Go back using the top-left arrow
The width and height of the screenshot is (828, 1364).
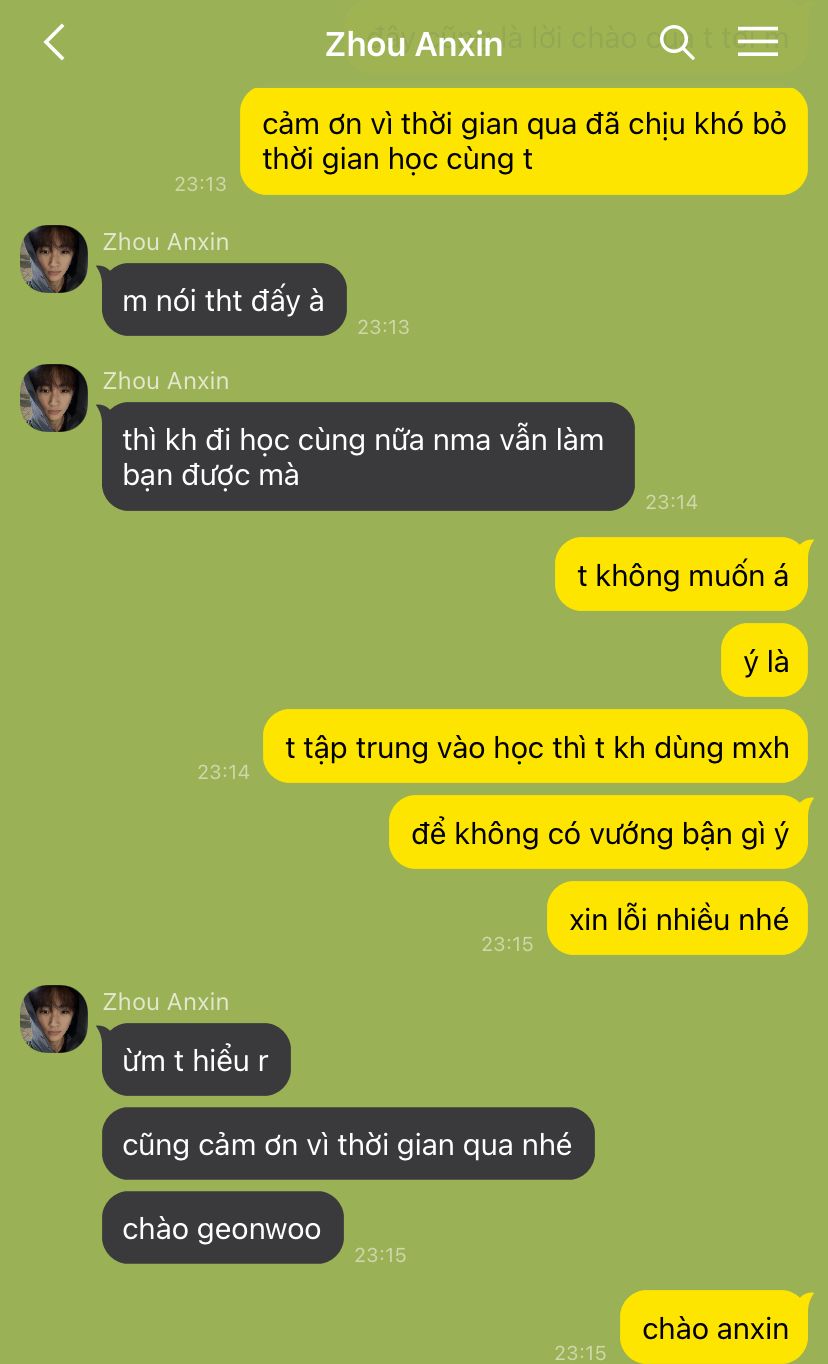54,43
